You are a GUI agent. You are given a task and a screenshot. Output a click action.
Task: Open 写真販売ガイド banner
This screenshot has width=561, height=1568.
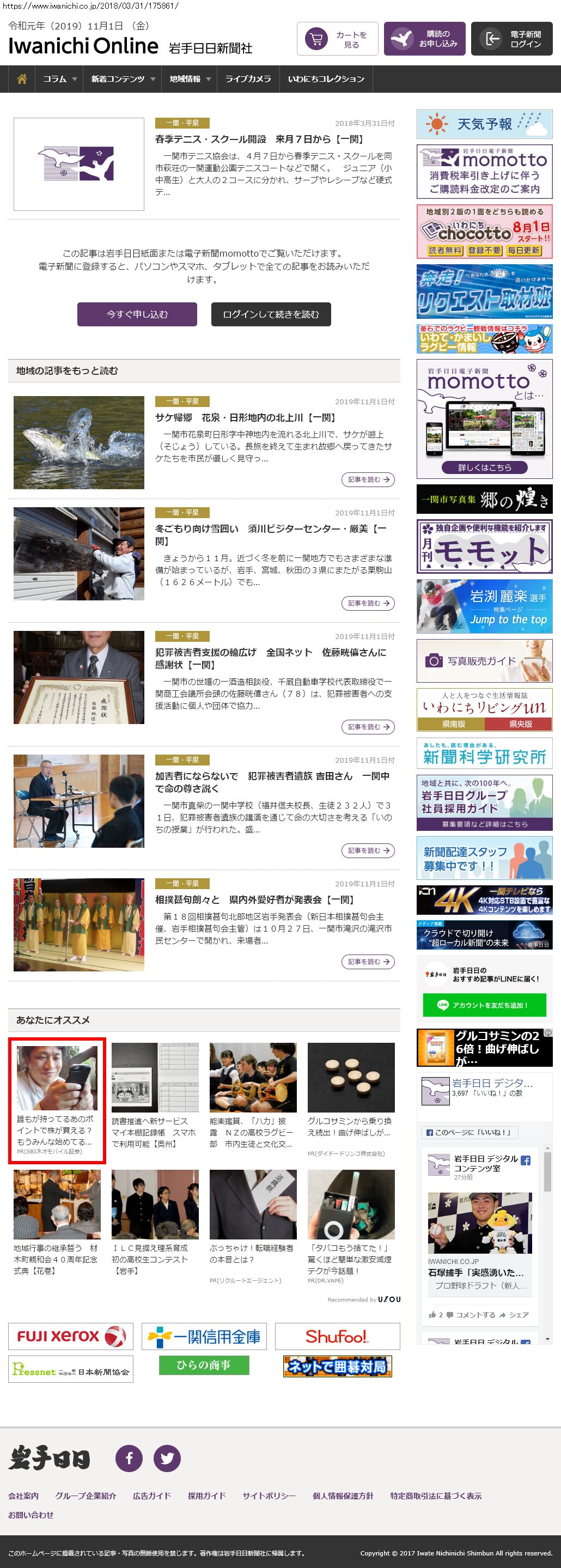point(484,660)
